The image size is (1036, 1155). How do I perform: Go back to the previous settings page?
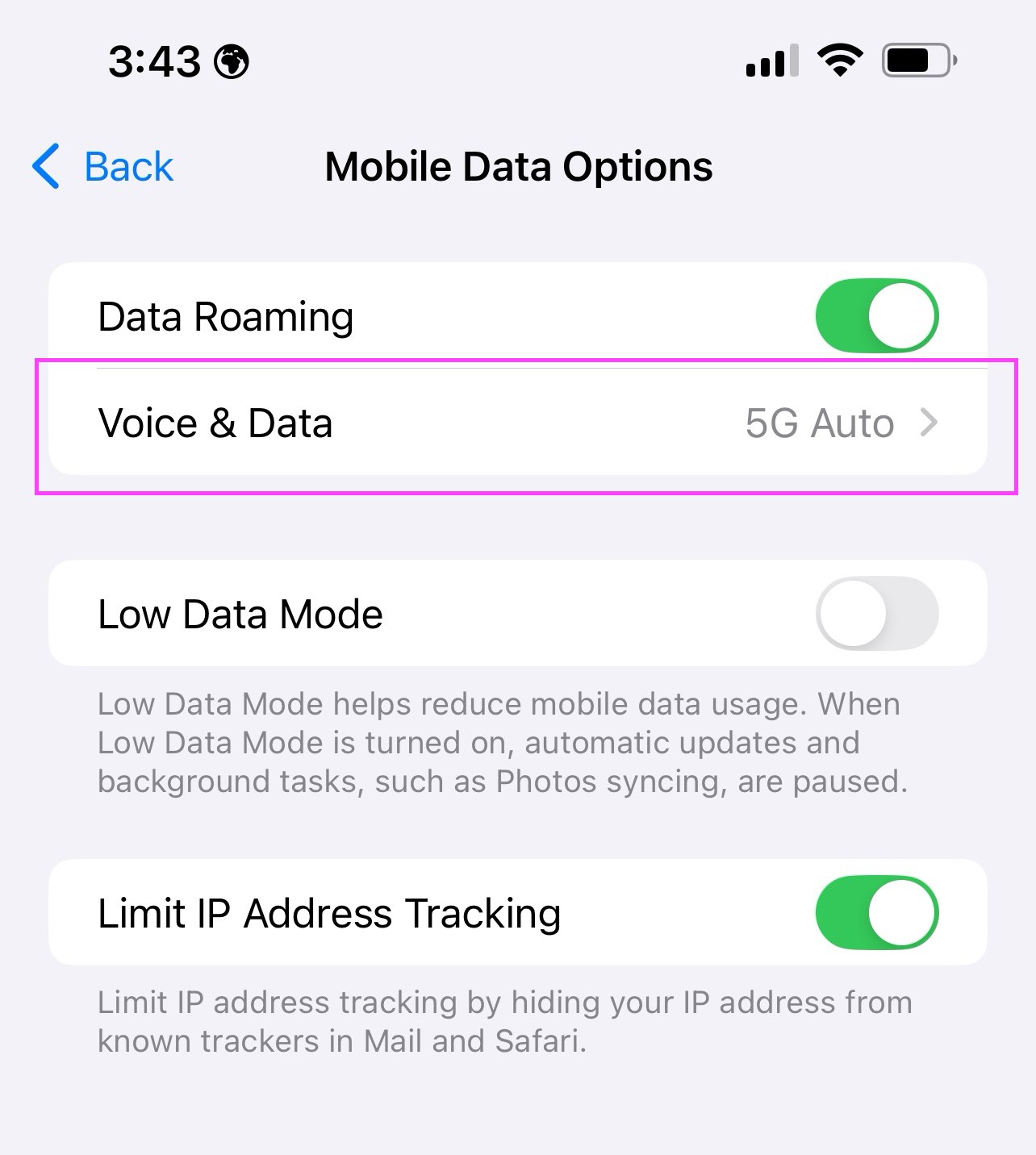pyautogui.click(x=103, y=167)
